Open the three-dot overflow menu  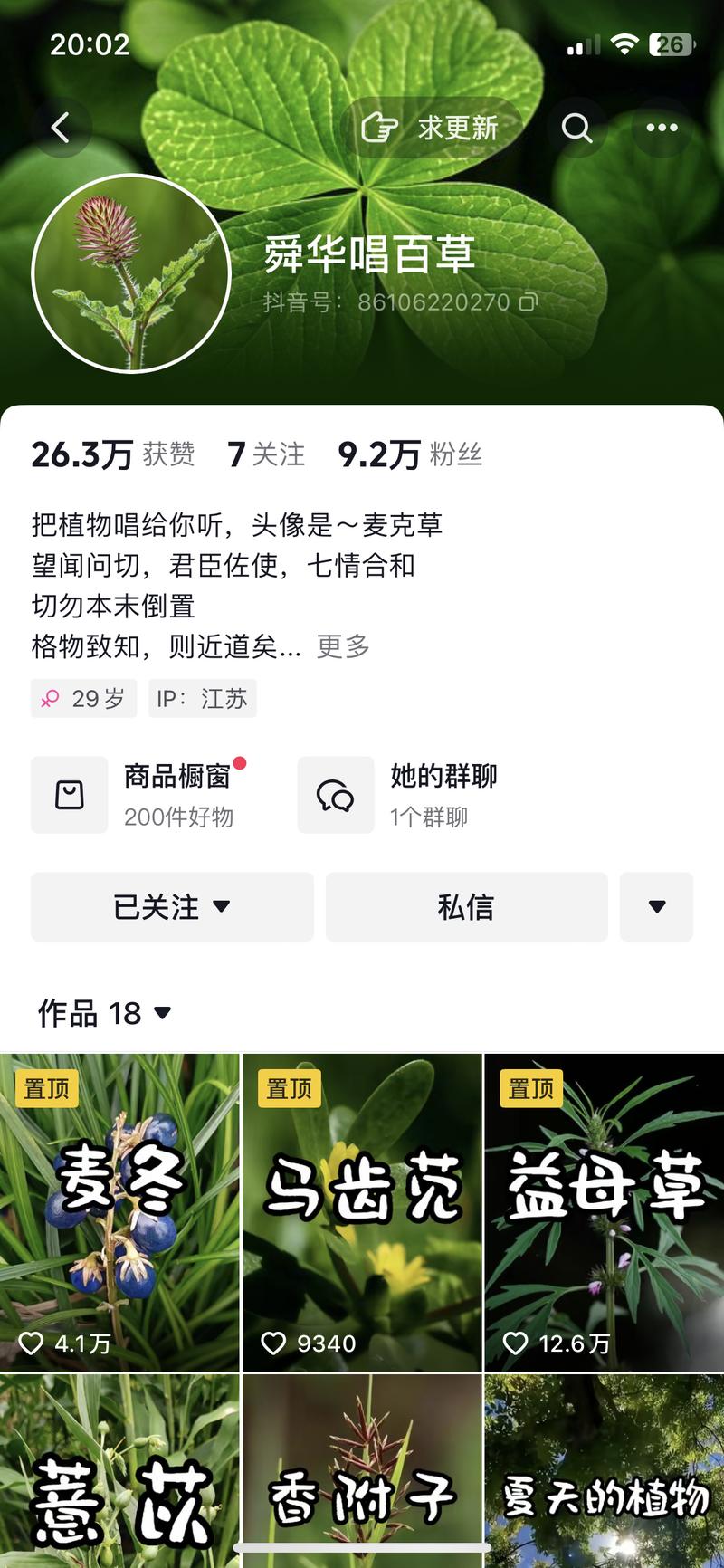point(662,128)
